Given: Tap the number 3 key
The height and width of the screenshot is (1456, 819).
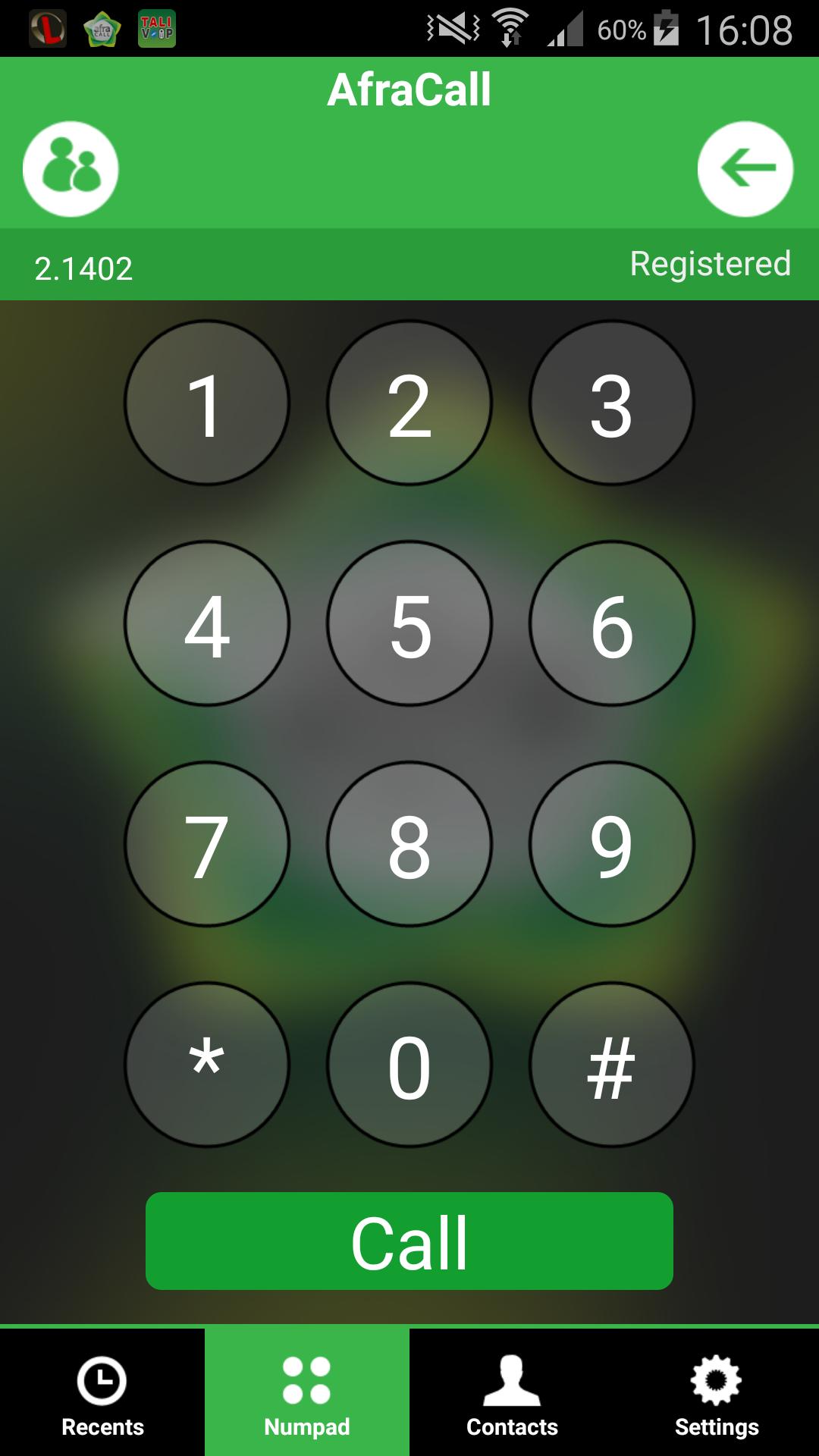Looking at the screenshot, I should 611,403.
